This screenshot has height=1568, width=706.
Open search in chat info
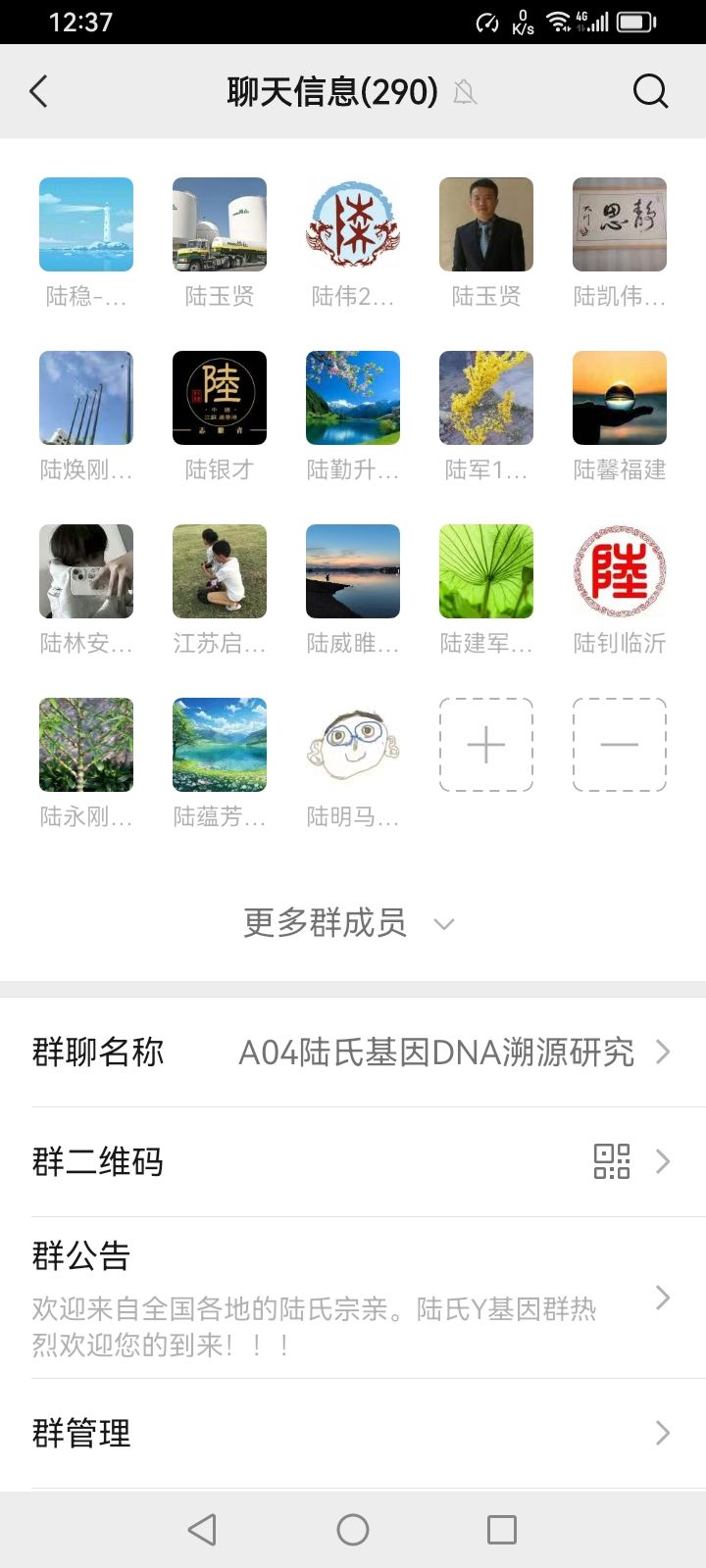649,92
